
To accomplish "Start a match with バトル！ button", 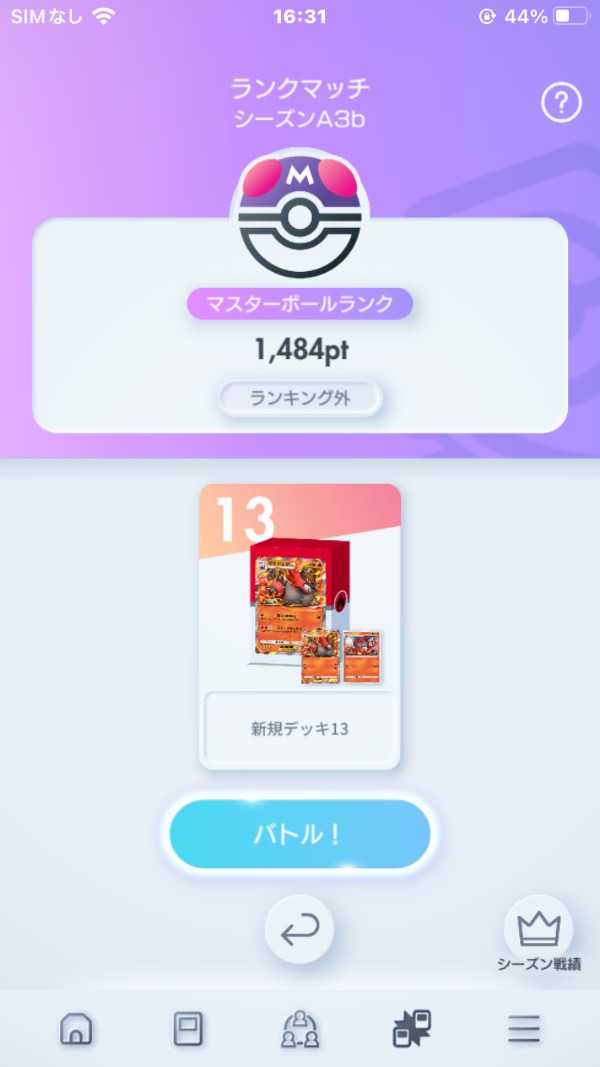I will 300,834.
